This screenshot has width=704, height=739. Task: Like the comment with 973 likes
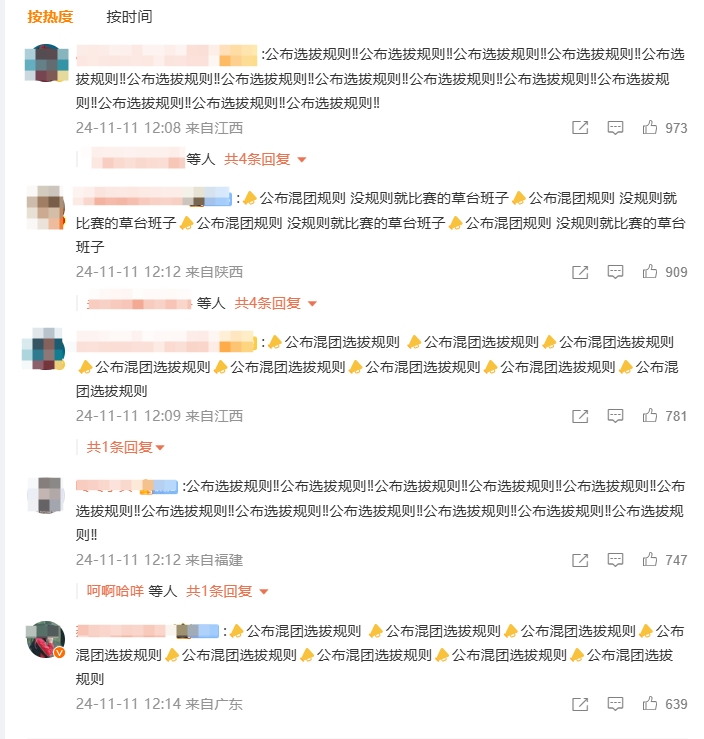[651, 128]
